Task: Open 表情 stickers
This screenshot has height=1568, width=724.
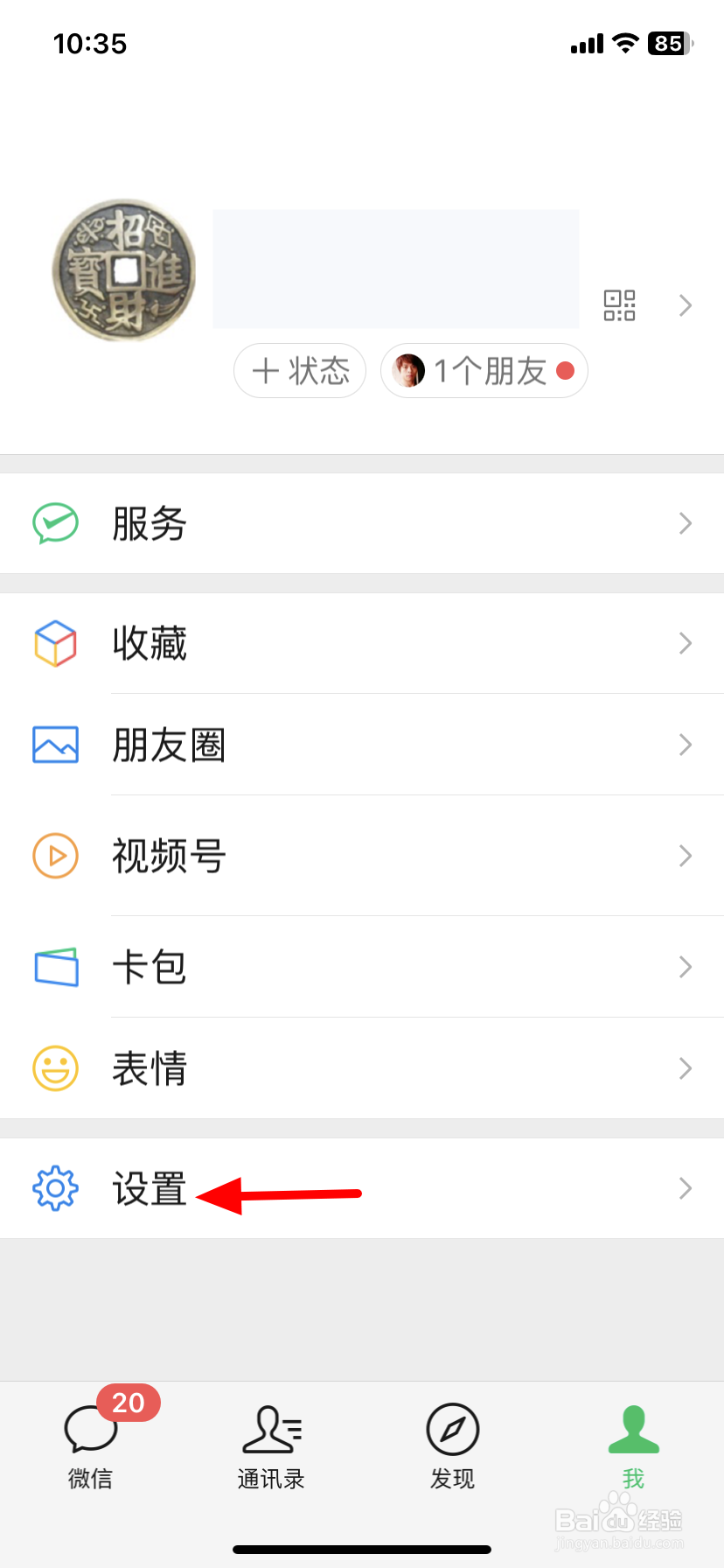Action: pos(362,1068)
